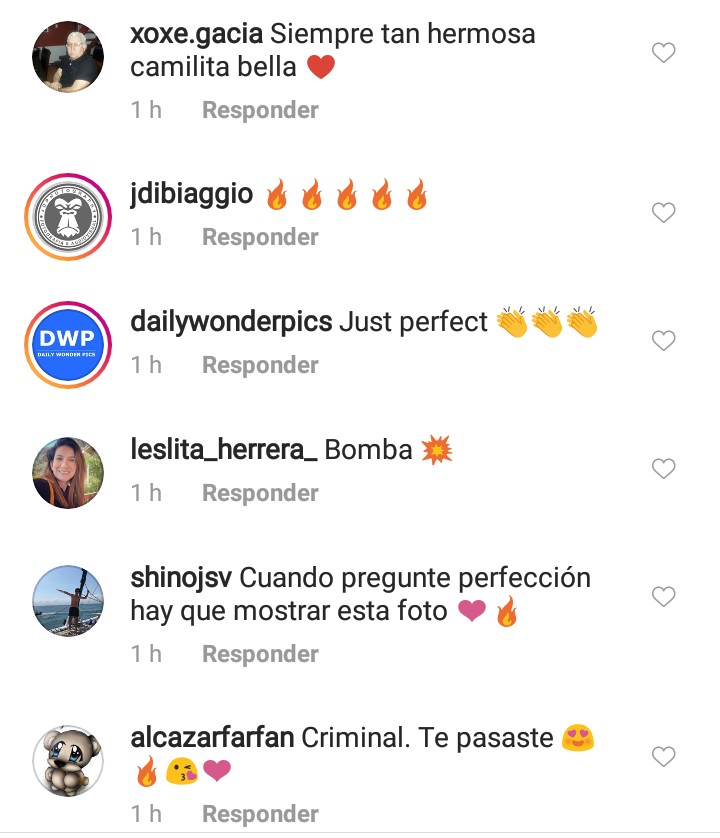Like the comment by xoxe.gacia

(664, 53)
